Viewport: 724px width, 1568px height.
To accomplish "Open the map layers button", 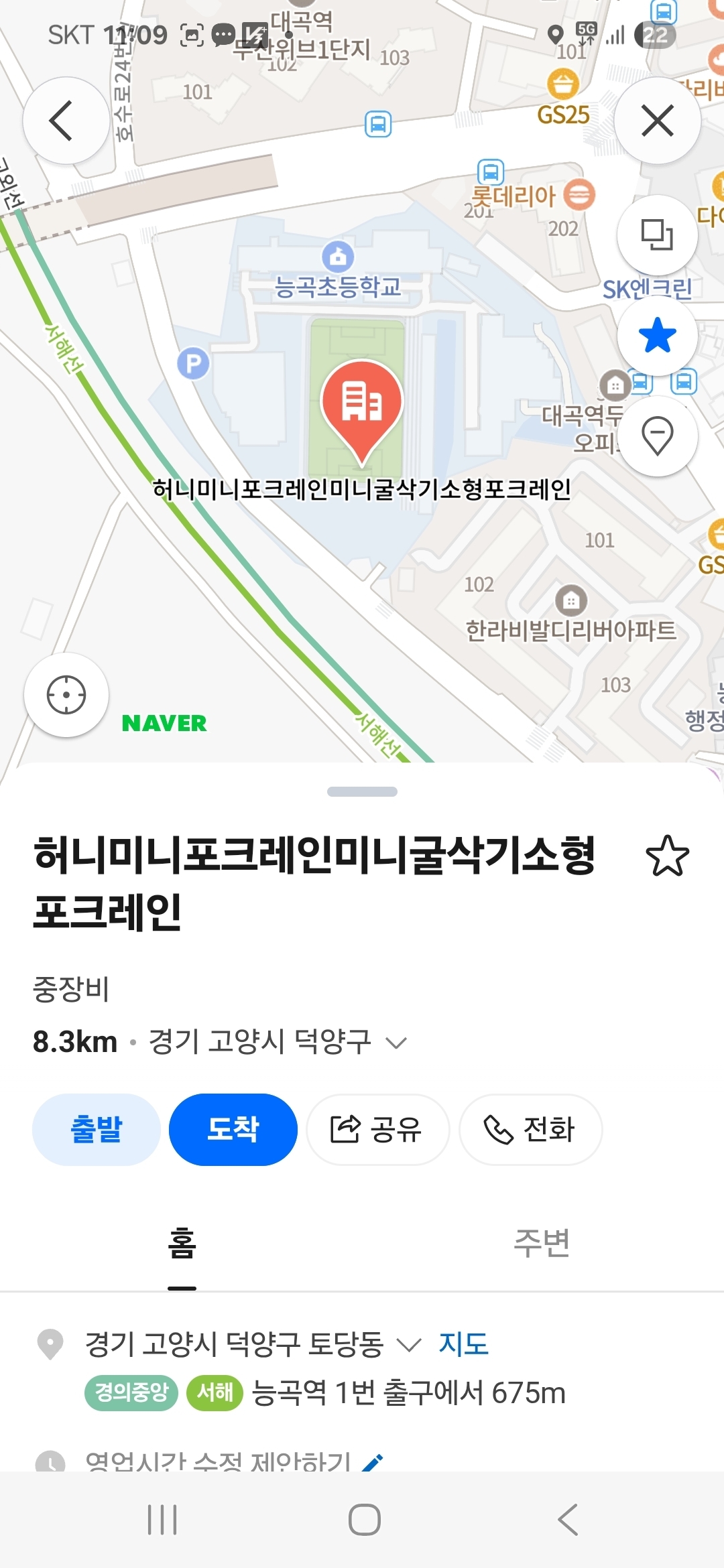I will pos(657,235).
